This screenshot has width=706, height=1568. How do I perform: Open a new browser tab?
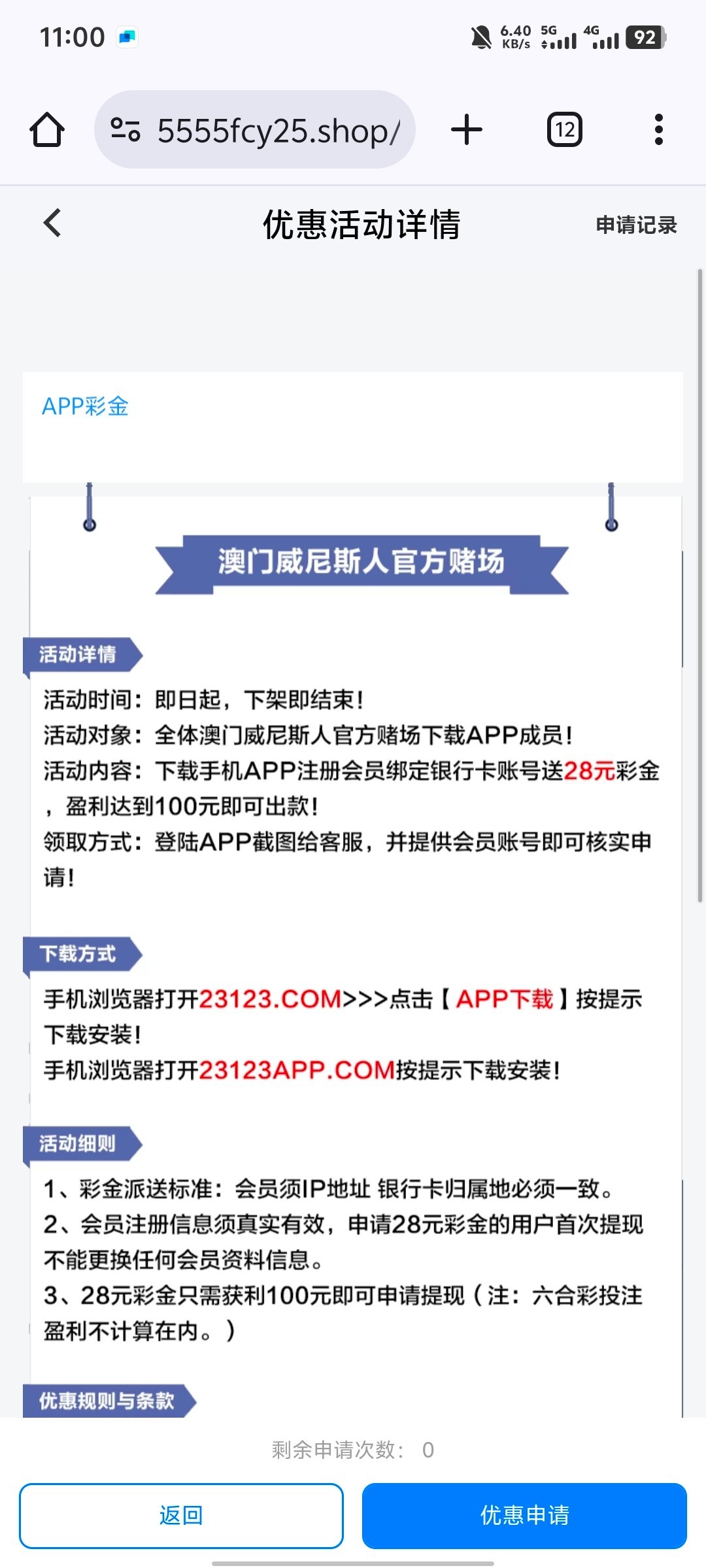467,130
